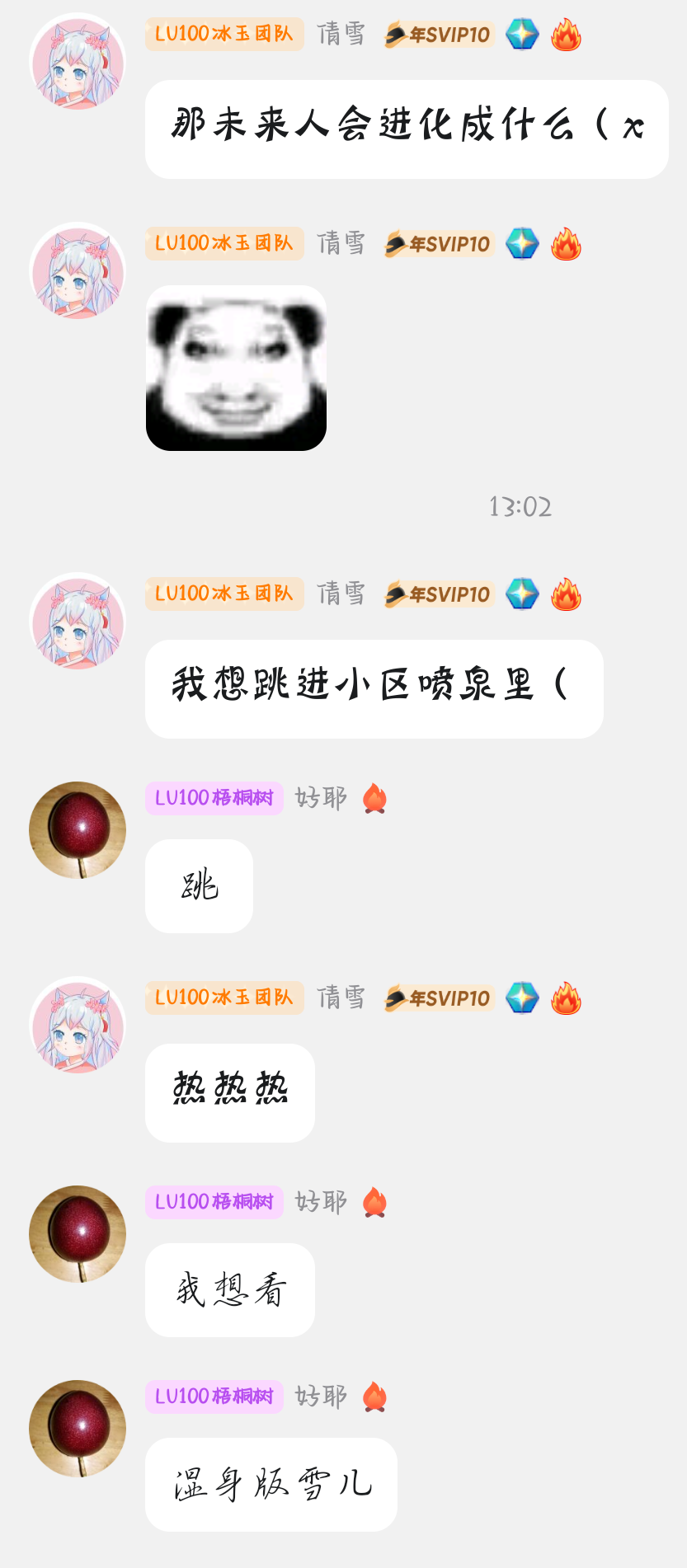687x1568 pixels.
Task: Open the panda meme sticker image
Action: click(236, 368)
